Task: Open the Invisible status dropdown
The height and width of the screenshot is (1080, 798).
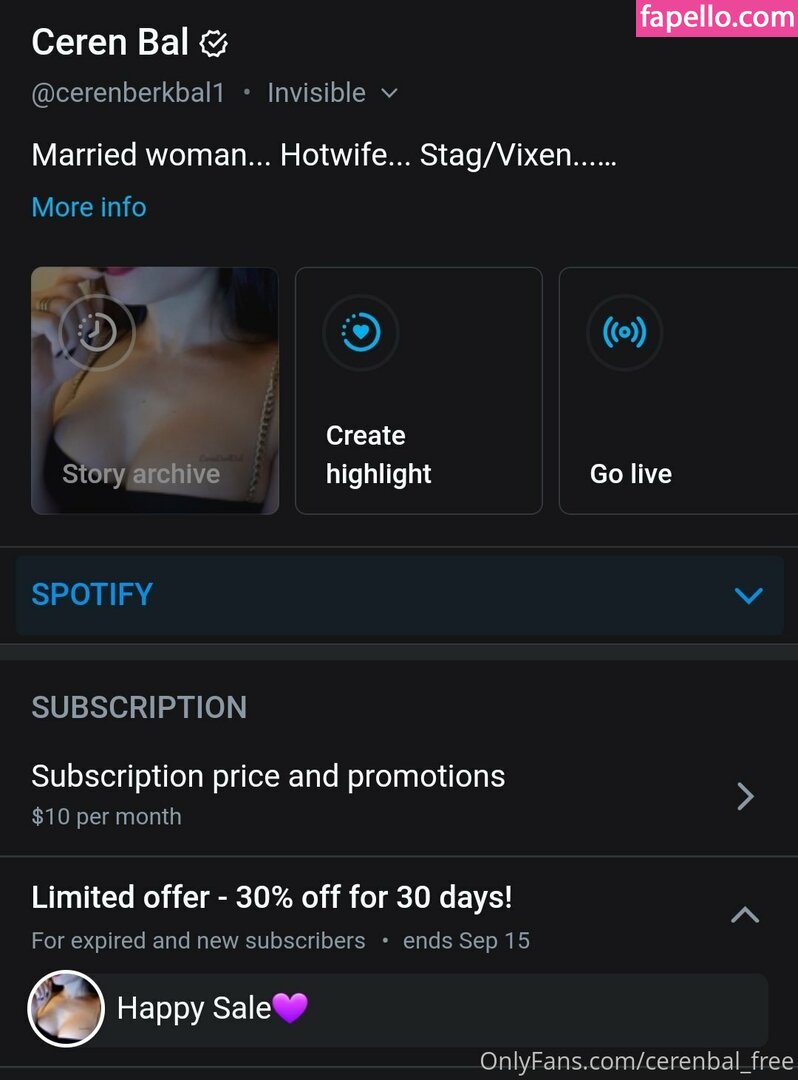Action: coord(332,93)
